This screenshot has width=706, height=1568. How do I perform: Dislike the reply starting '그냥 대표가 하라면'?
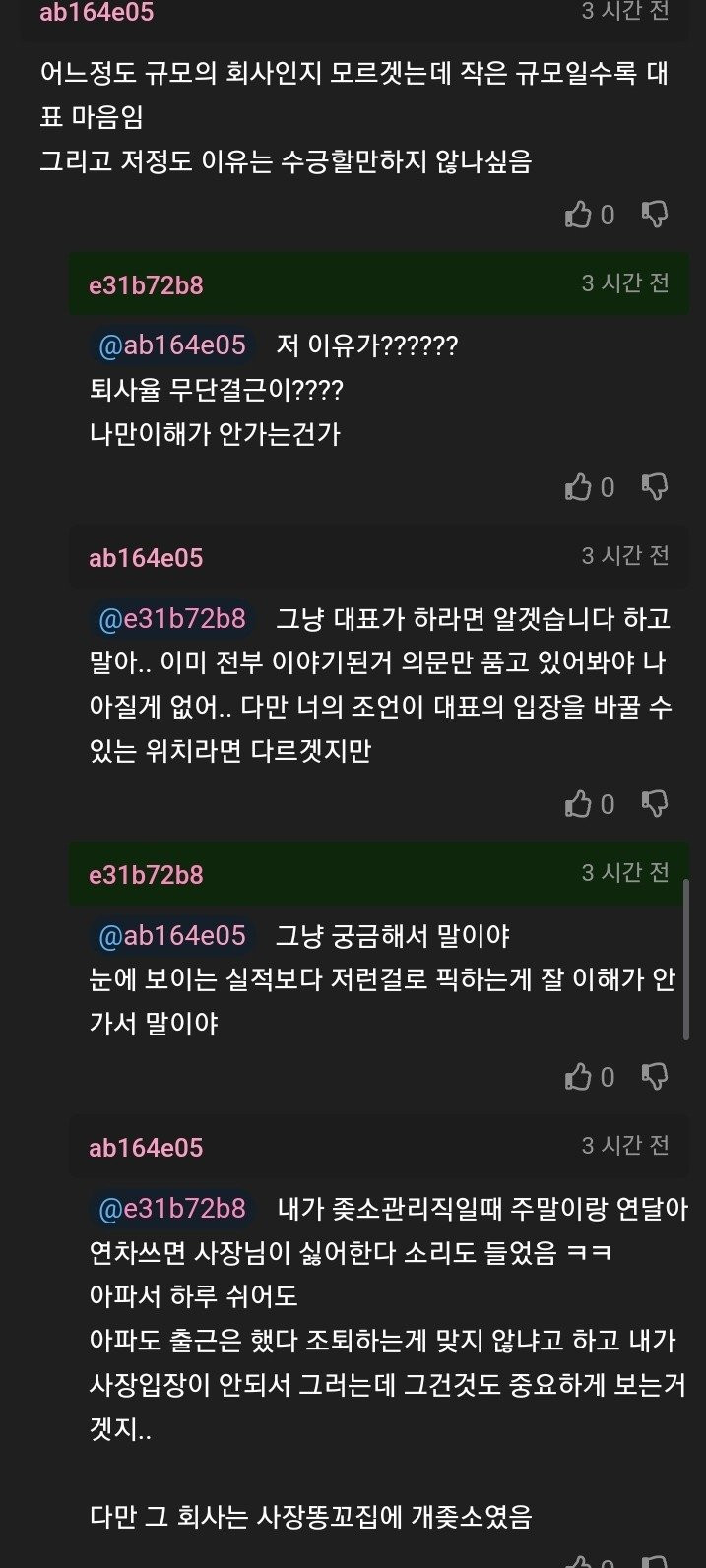[655, 804]
